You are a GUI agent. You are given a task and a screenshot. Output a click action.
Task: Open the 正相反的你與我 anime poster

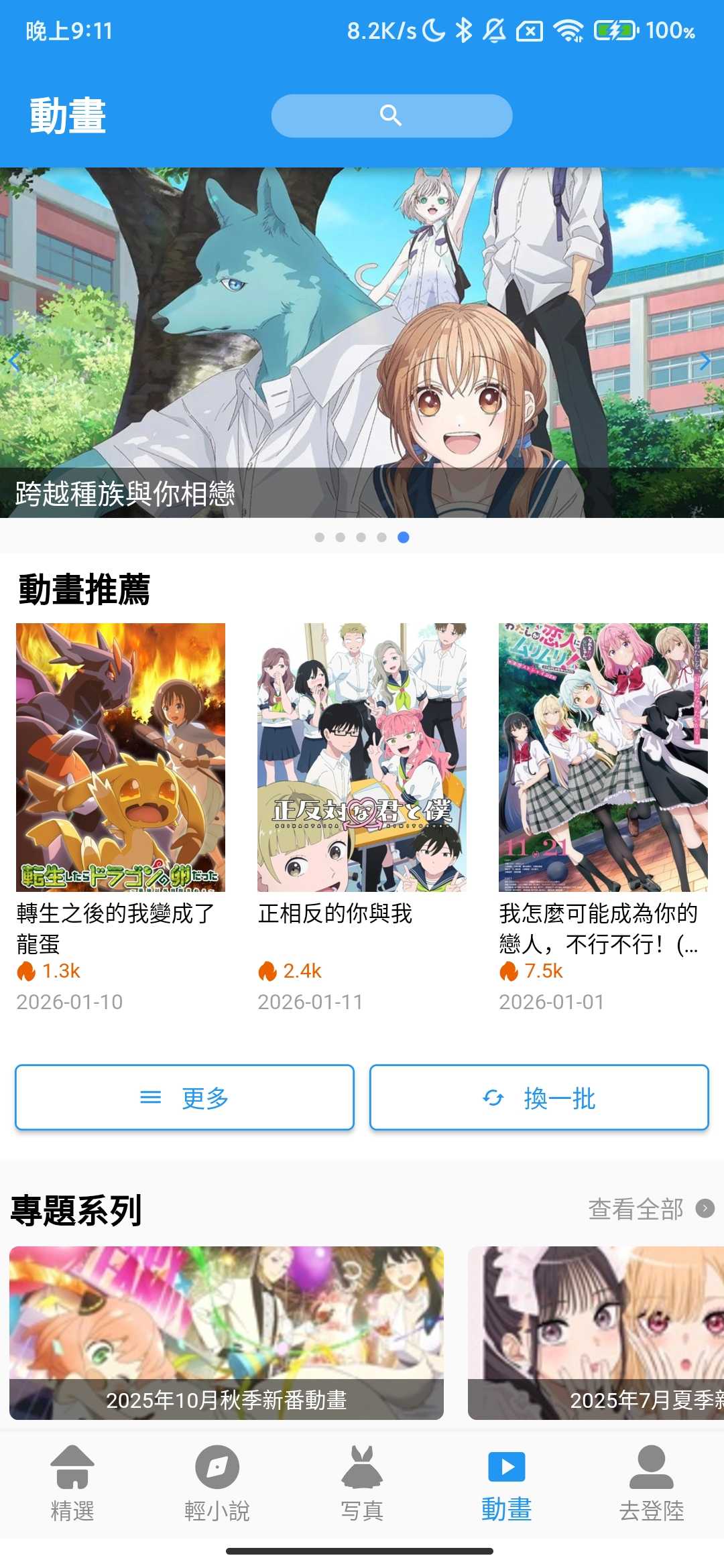tap(362, 757)
